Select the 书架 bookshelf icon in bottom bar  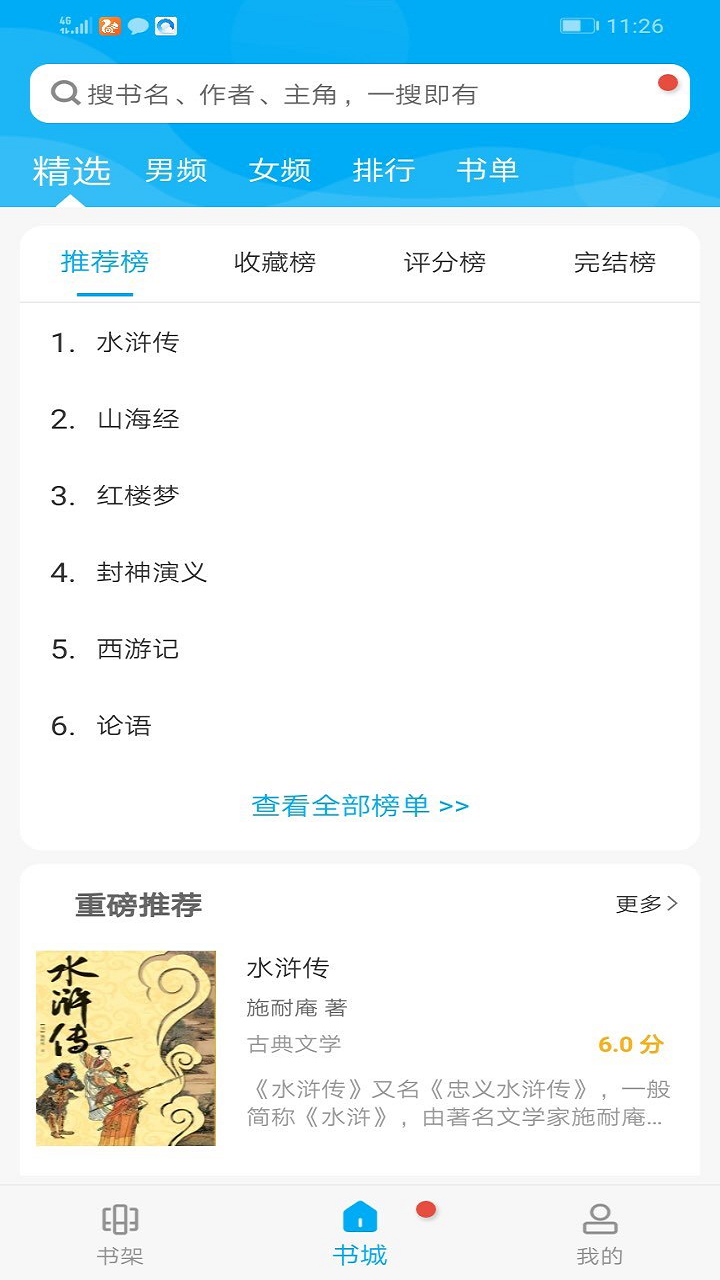[x=119, y=1221]
